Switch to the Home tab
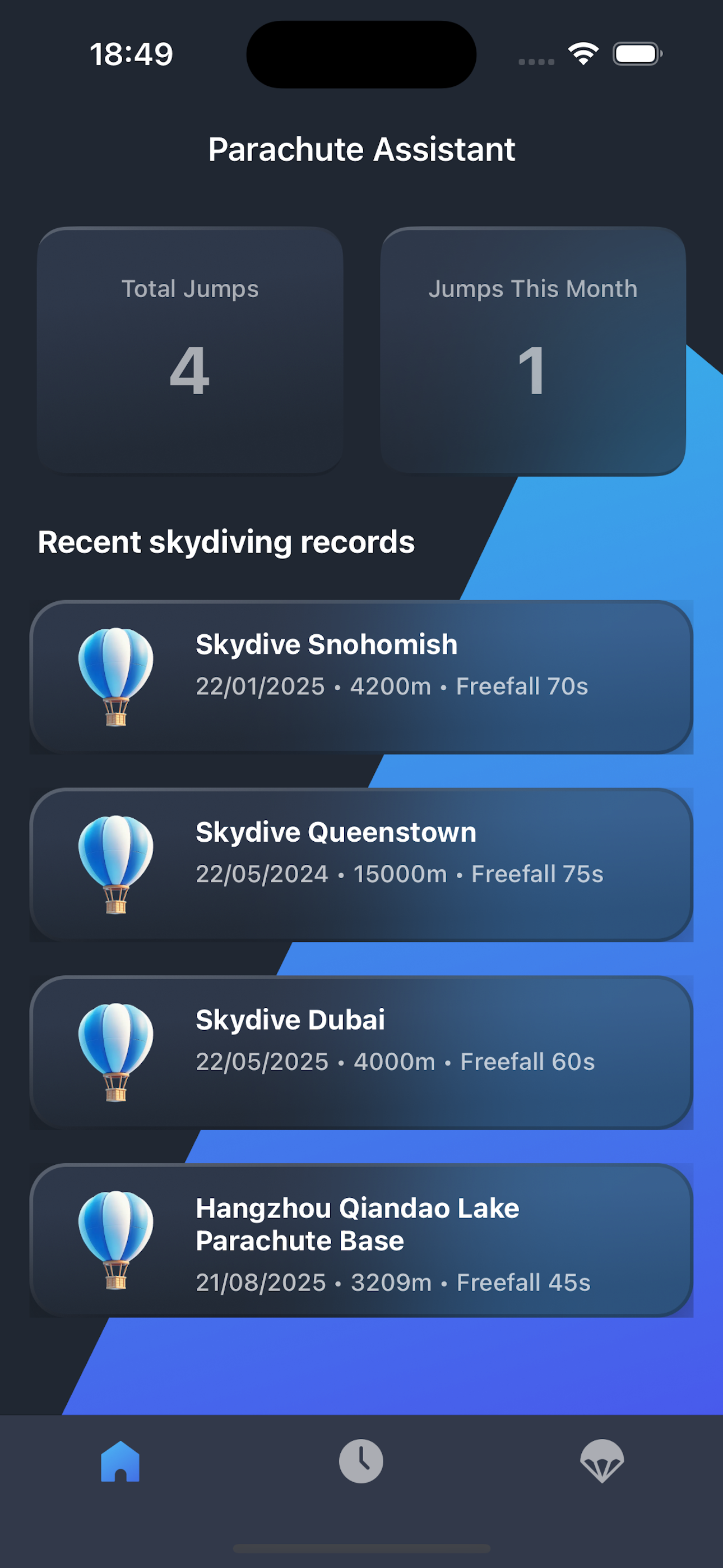Viewport: 723px width, 1568px height. coord(120,1461)
